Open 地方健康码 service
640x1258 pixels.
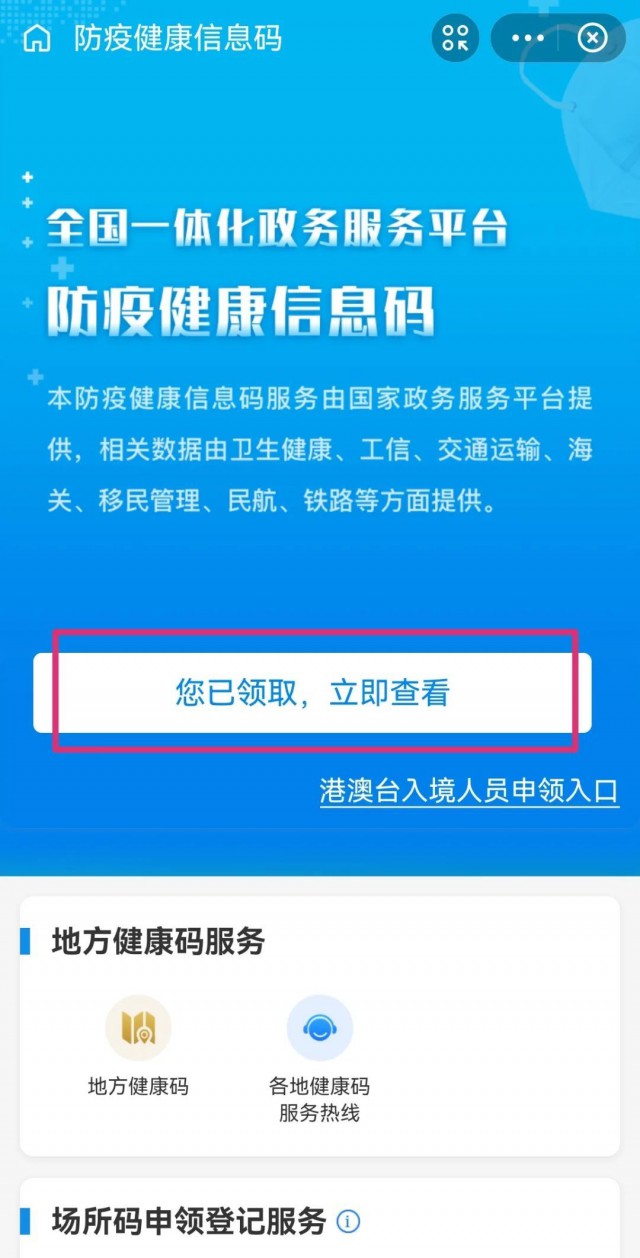click(138, 1046)
